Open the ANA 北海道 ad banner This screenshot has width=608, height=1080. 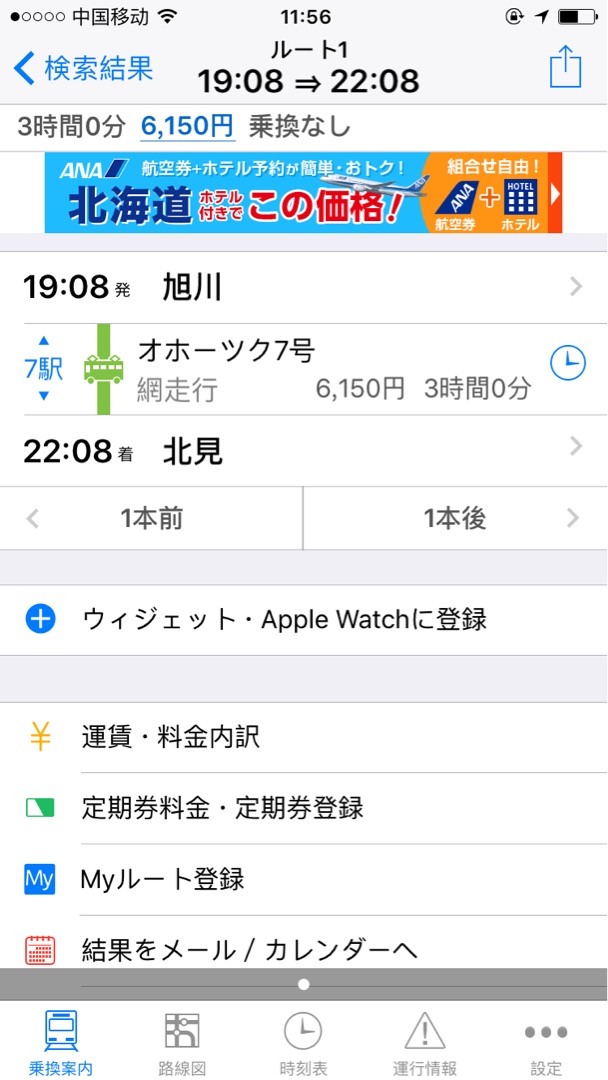pos(303,192)
